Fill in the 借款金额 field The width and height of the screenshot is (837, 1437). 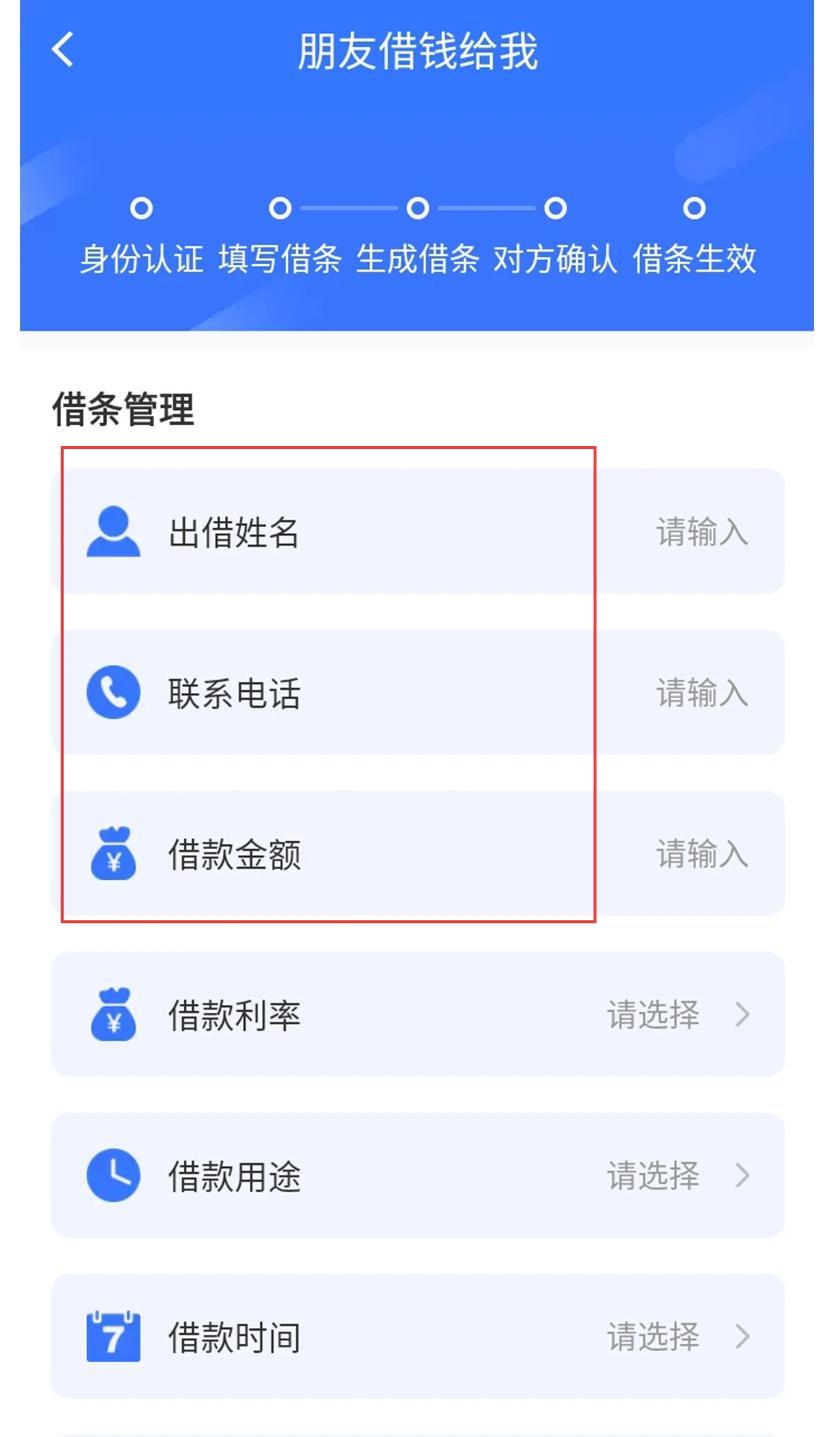418,853
